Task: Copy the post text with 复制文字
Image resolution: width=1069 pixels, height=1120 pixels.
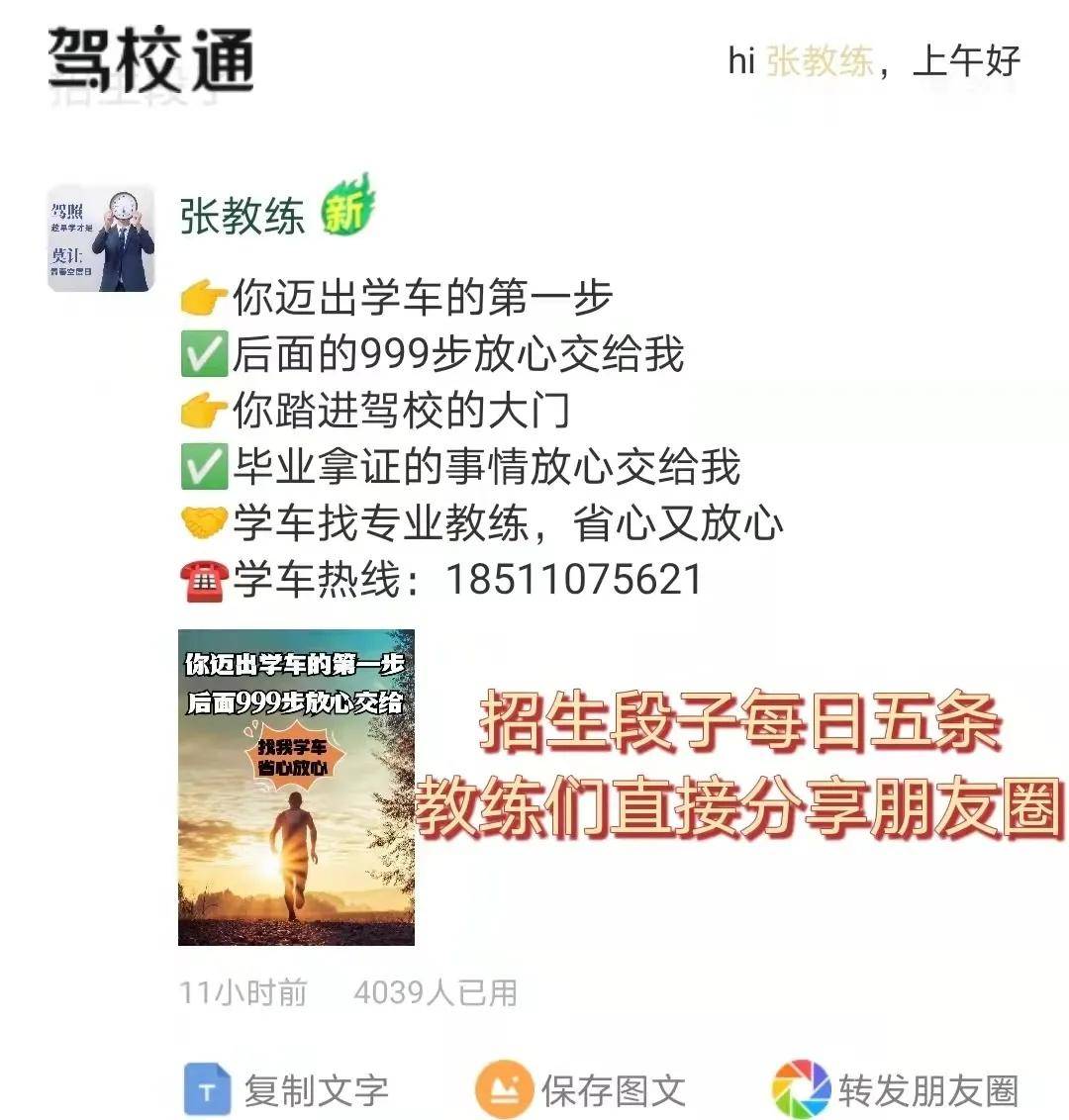Action: [x=287, y=1090]
